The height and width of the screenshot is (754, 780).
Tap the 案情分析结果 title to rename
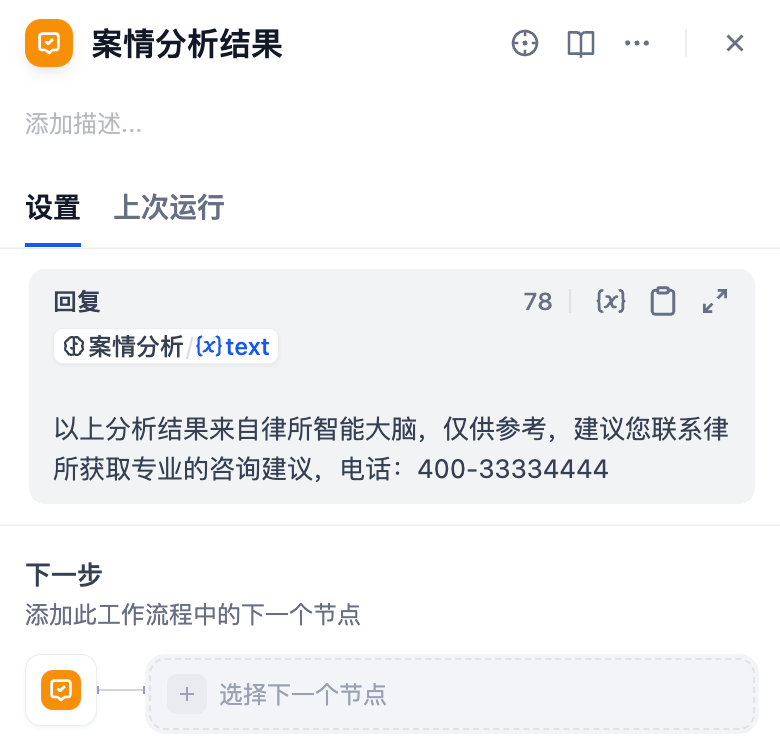187,44
